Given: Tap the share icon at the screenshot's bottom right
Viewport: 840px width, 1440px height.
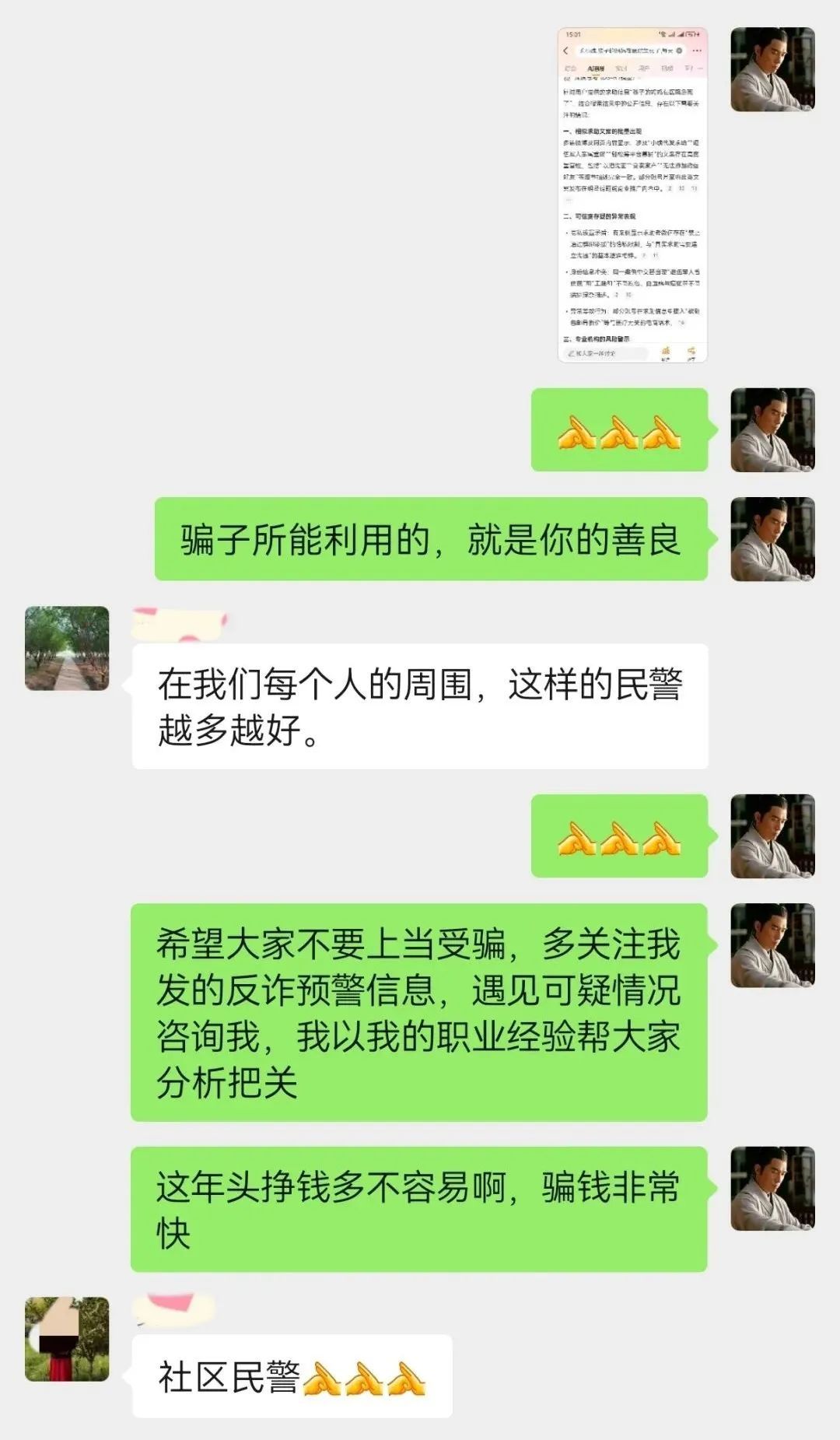Looking at the screenshot, I should pyautogui.click(x=691, y=352).
